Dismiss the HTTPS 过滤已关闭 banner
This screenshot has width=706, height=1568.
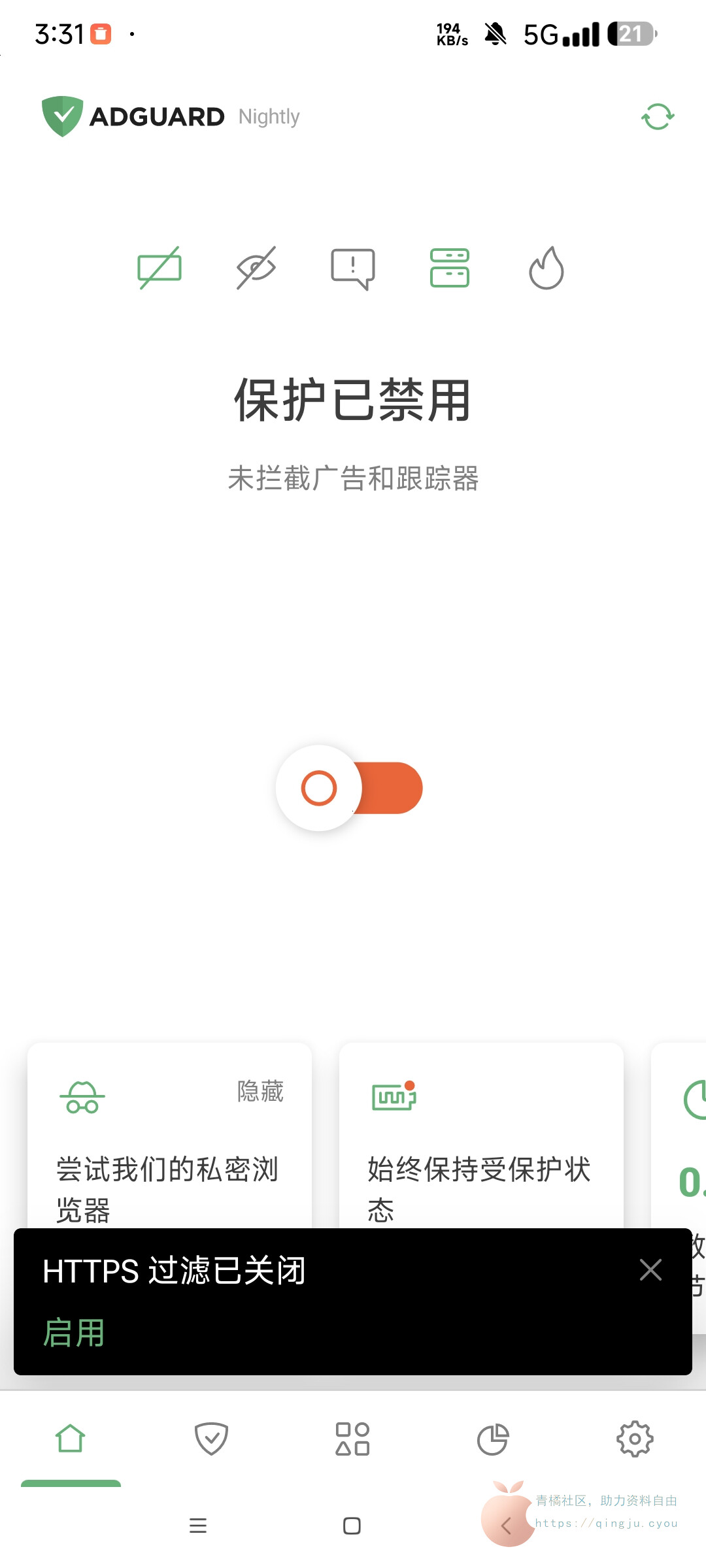pyautogui.click(x=650, y=1270)
